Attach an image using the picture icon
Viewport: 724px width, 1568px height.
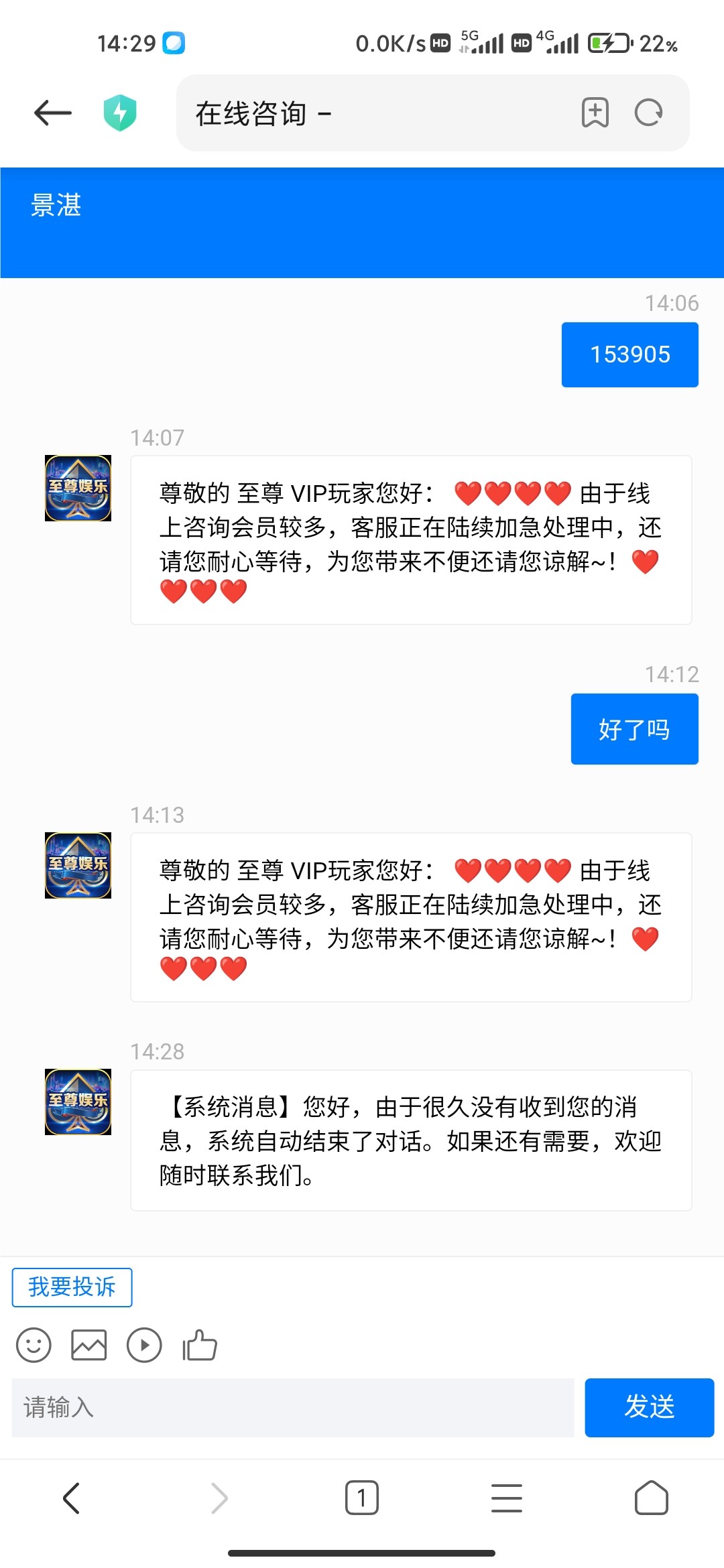89,1345
